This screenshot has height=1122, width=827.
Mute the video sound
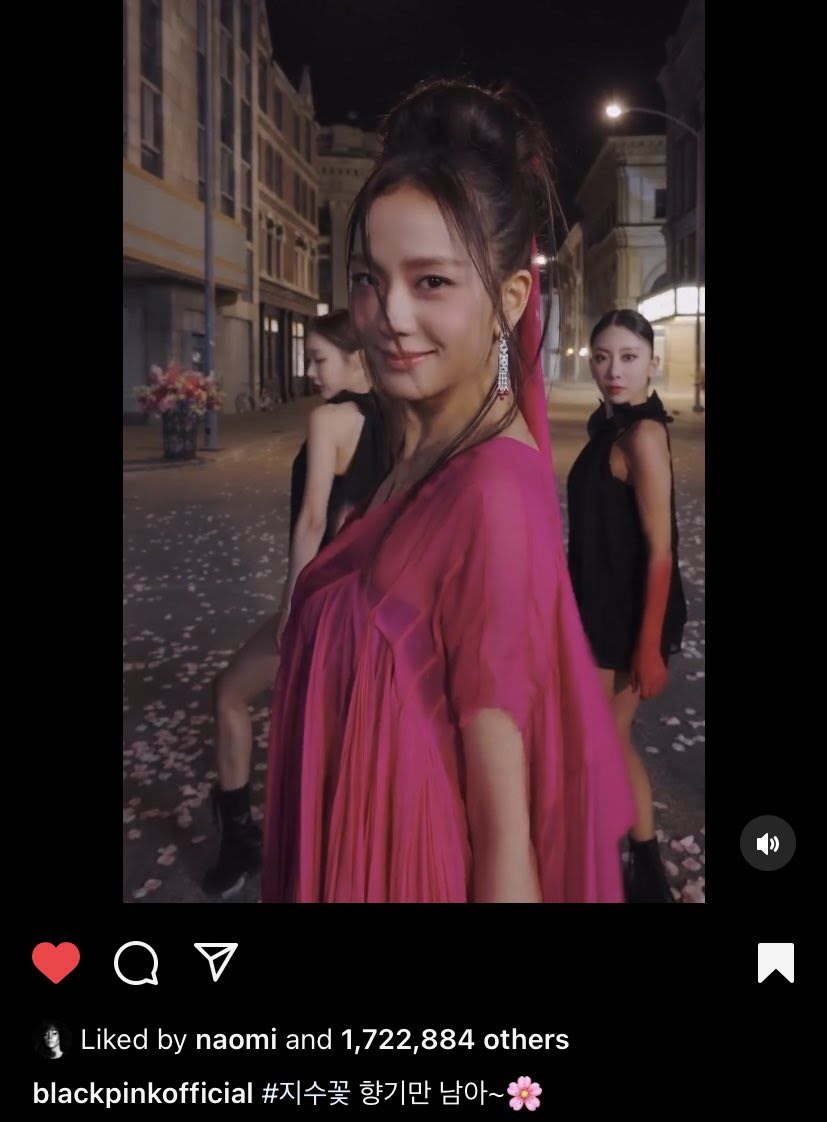(767, 843)
